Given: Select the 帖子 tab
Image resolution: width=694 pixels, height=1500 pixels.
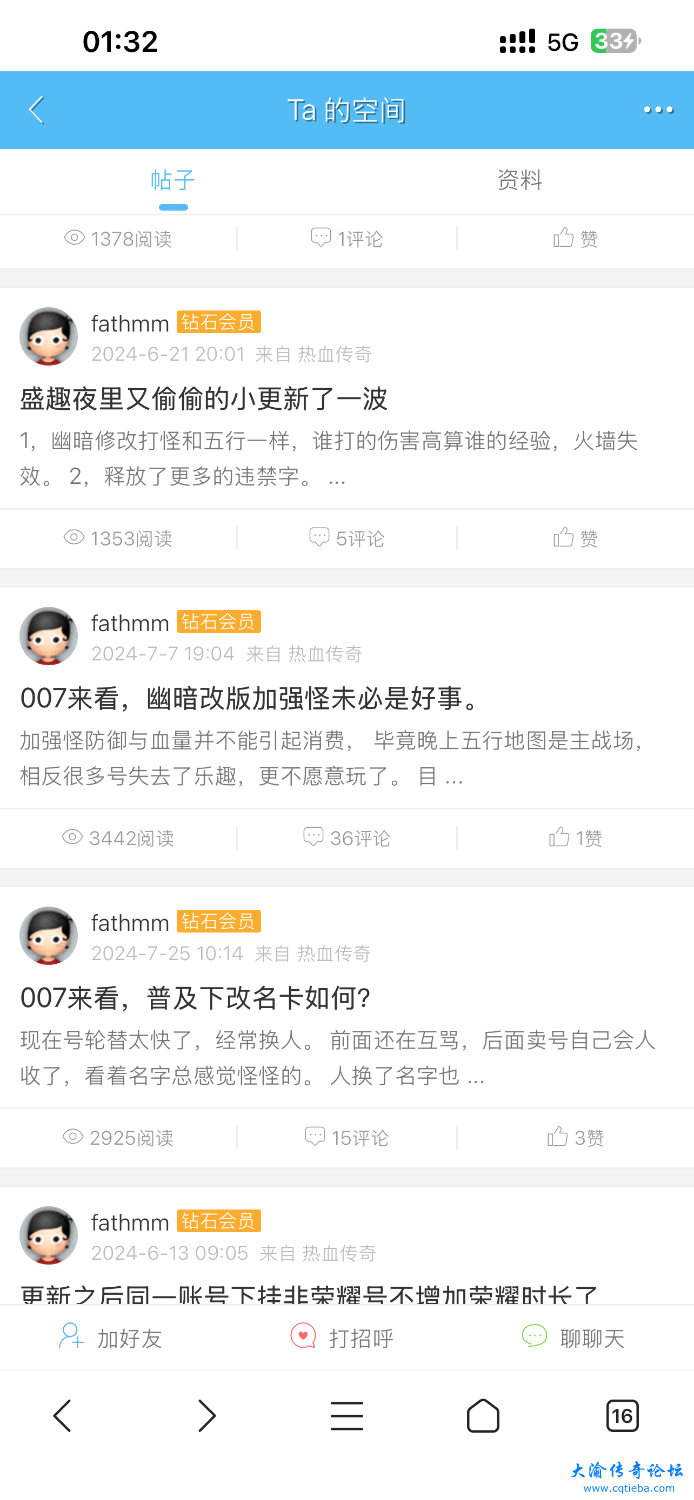Looking at the screenshot, I should pos(173,180).
